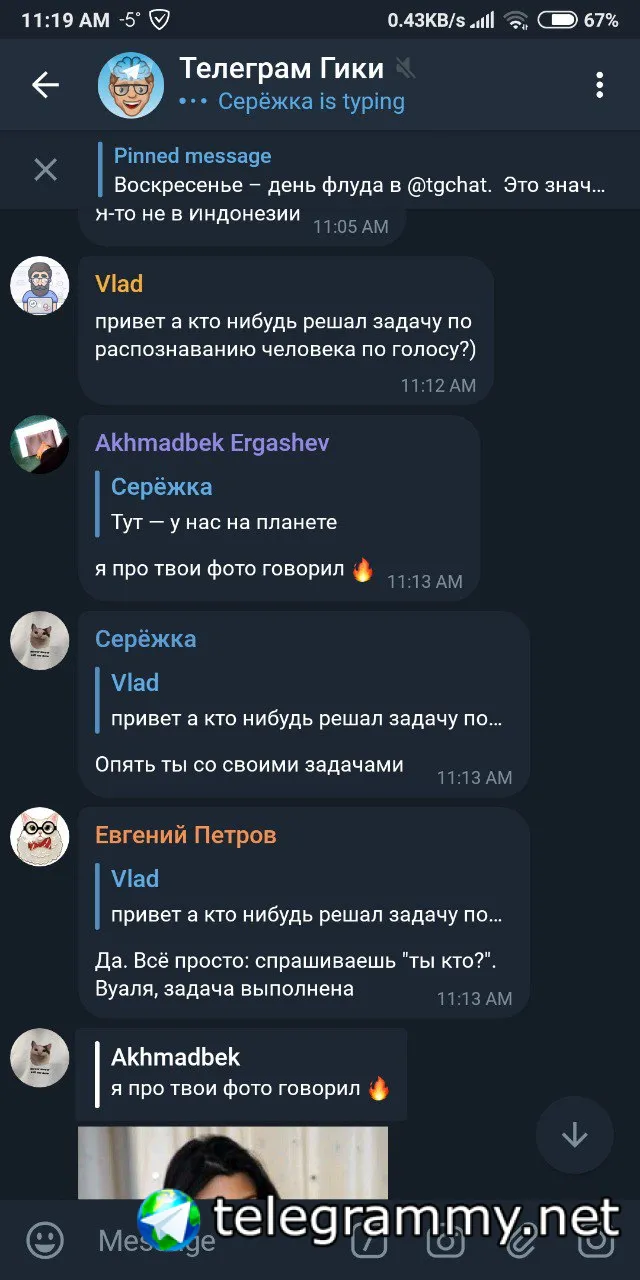Open the chat overflow menu
This screenshot has height=1280, width=640.
point(599,86)
